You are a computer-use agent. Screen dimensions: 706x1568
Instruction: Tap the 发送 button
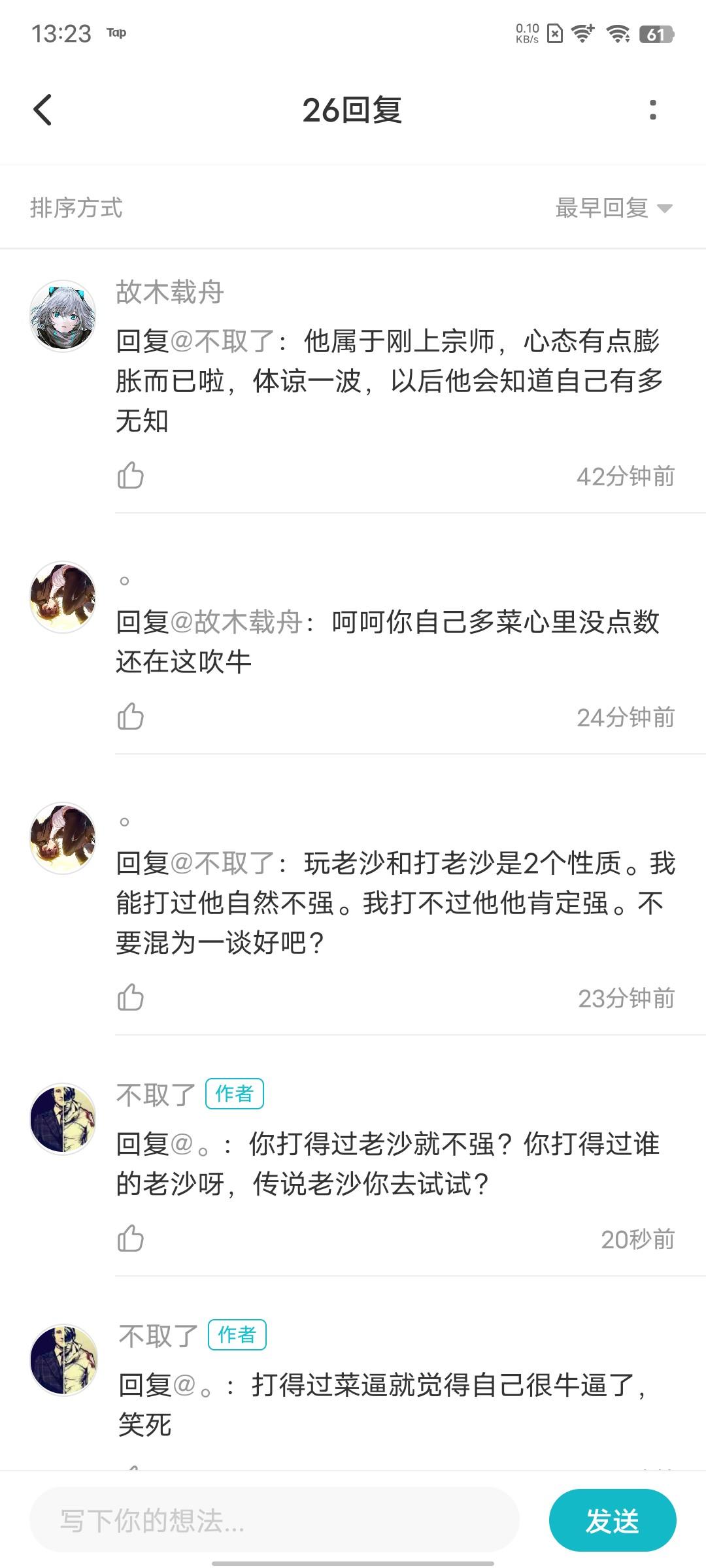(x=613, y=1520)
